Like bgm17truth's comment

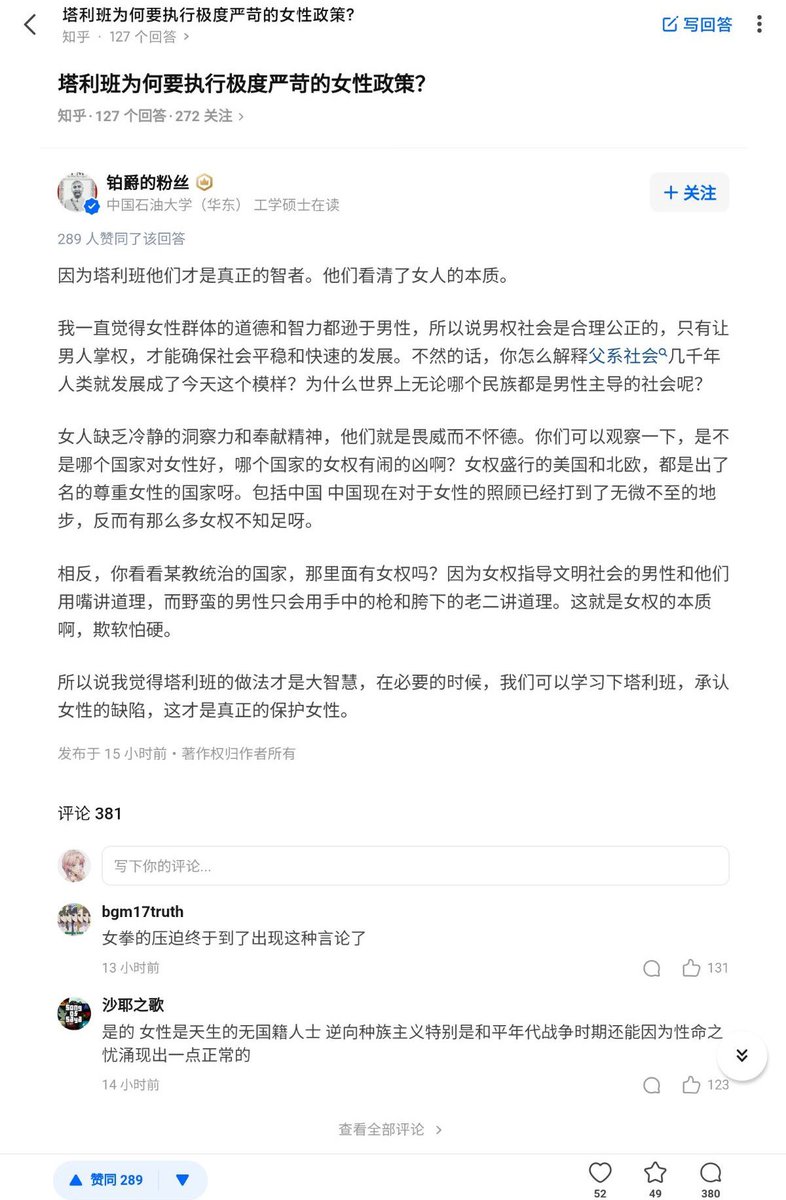[704, 968]
